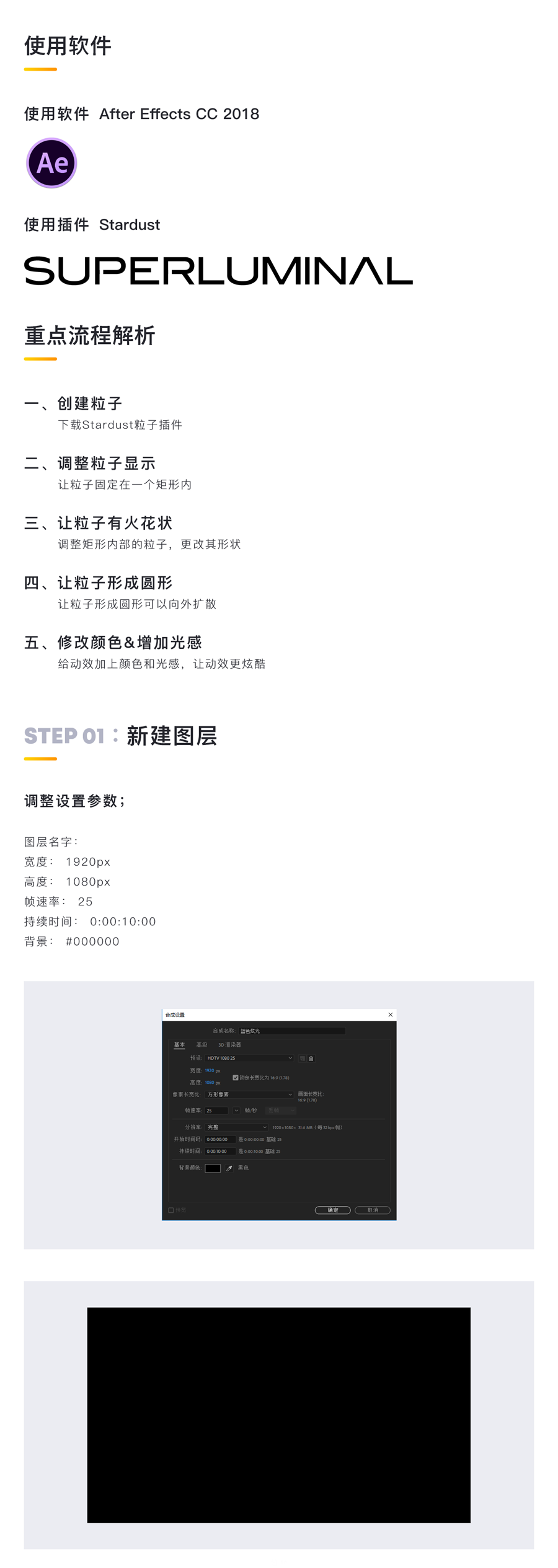The width and height of the screenshot is (558, 1568).
Task: Close the 合成设置 dialog
Action: coord(391,1015)
